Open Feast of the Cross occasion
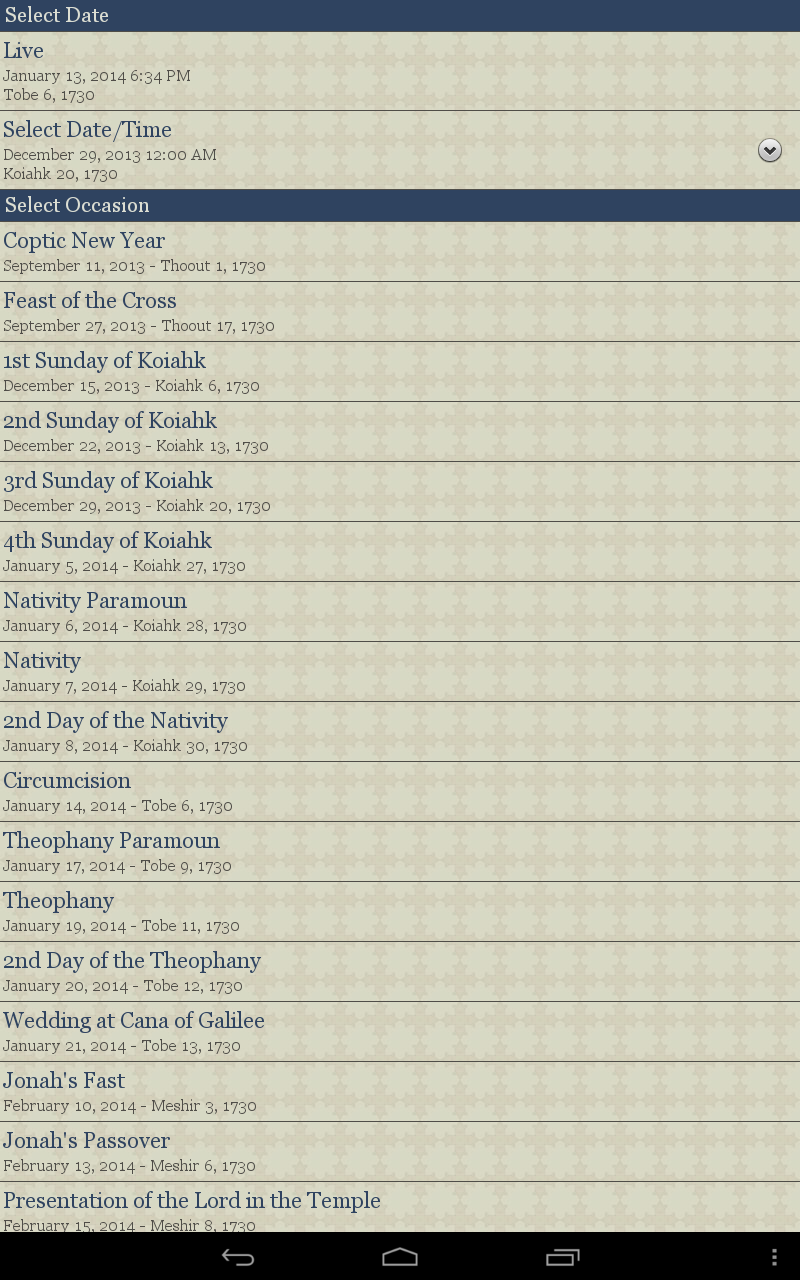The height and width of the screenshot is (1280, 800). click(x=400, y=312)
